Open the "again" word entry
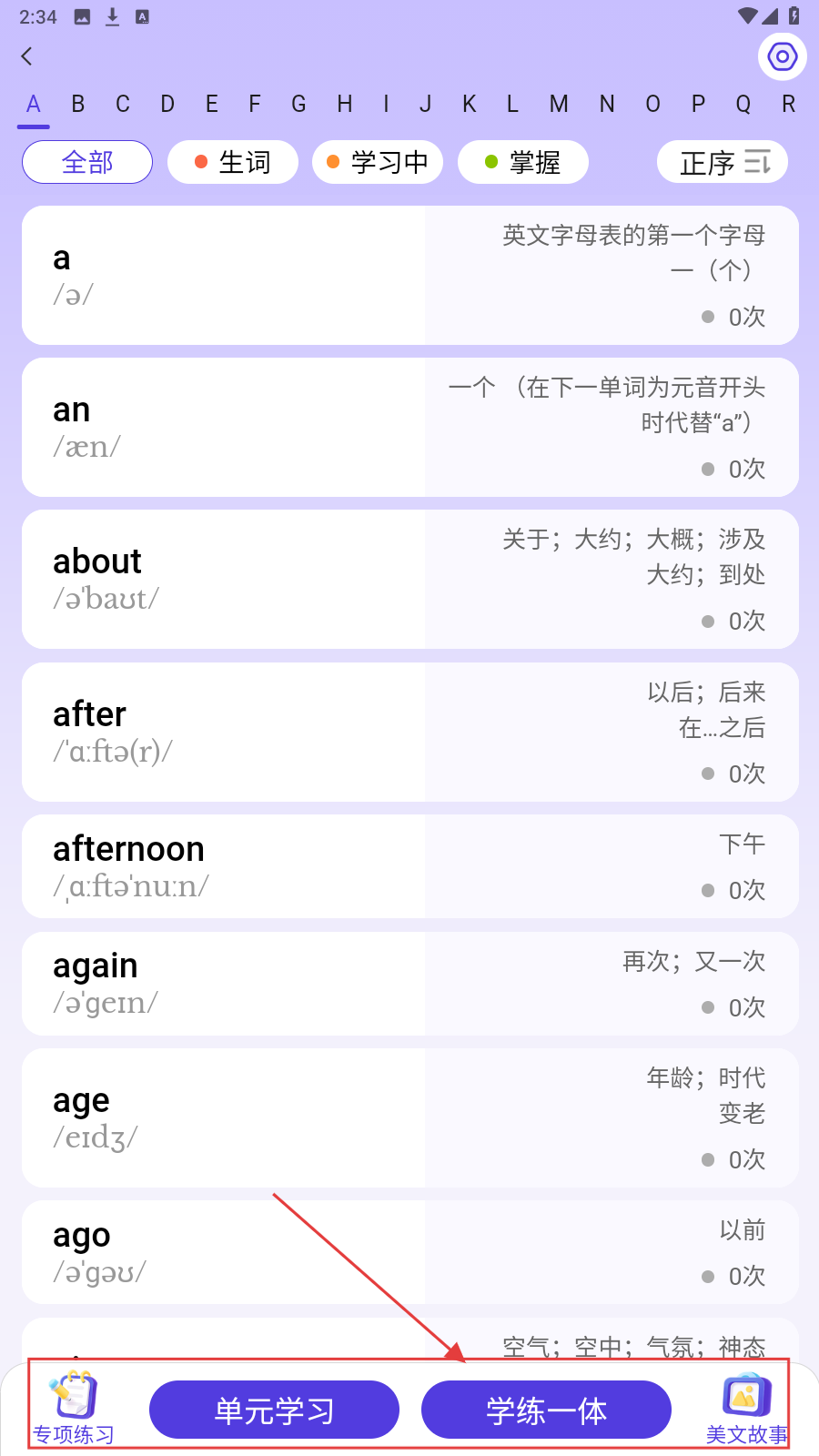Viewport: 819px width, 1456px height. (409, 984)
